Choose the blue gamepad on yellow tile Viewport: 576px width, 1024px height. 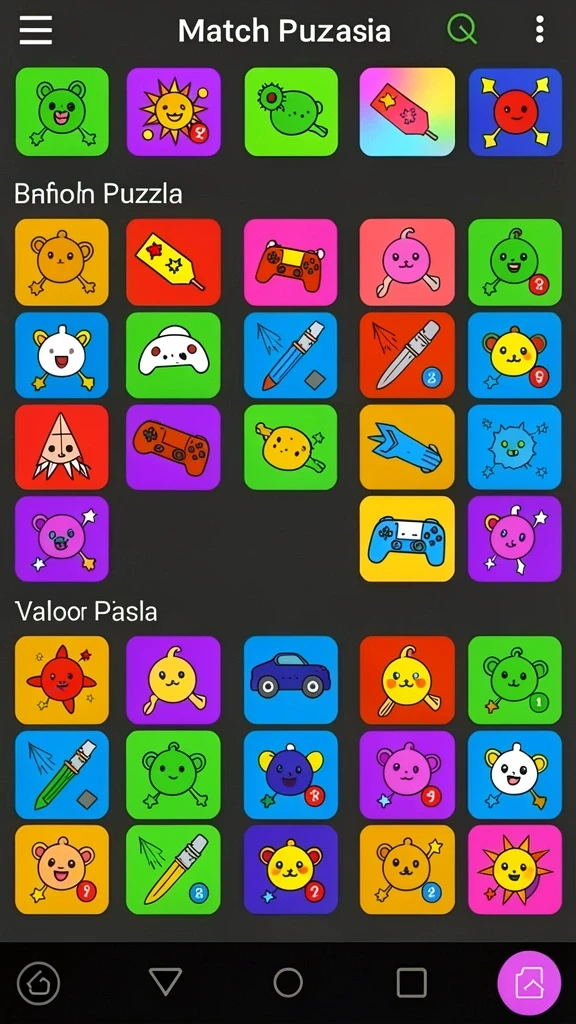[x=407, y=539]
